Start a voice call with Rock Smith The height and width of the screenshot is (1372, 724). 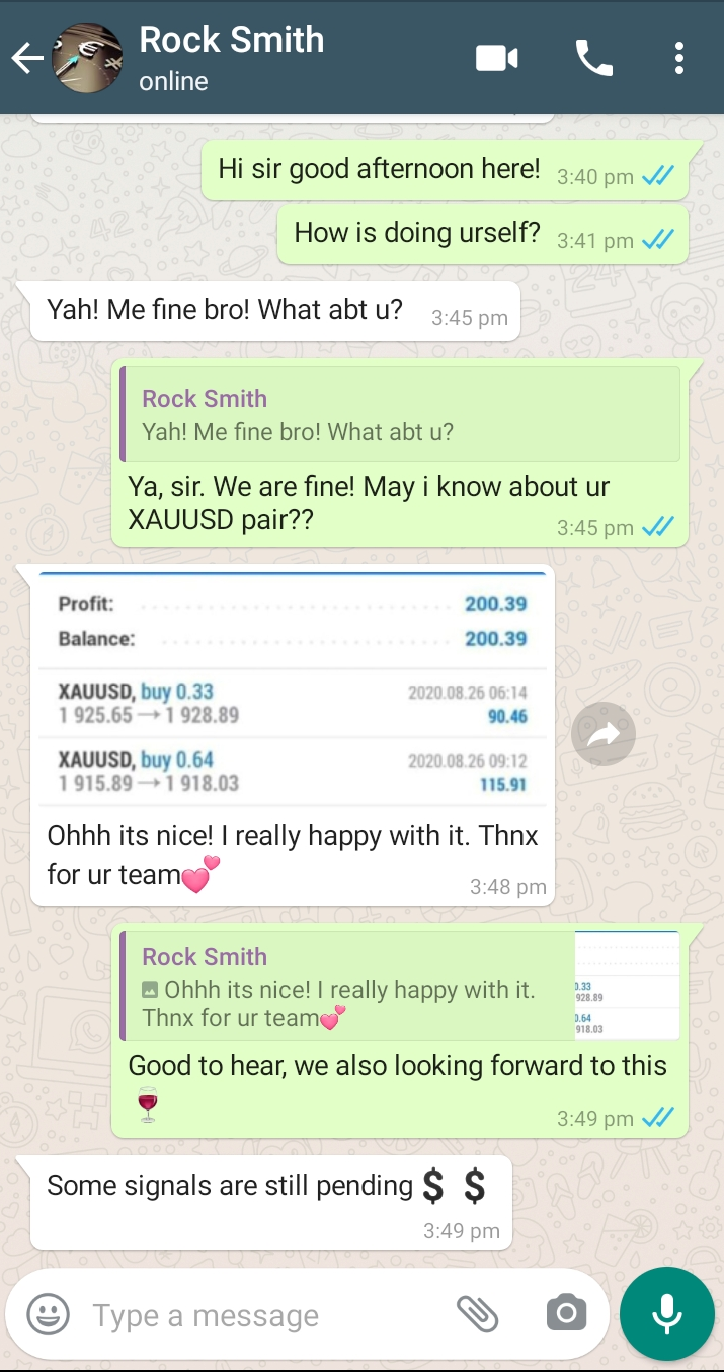pos(594,59)
